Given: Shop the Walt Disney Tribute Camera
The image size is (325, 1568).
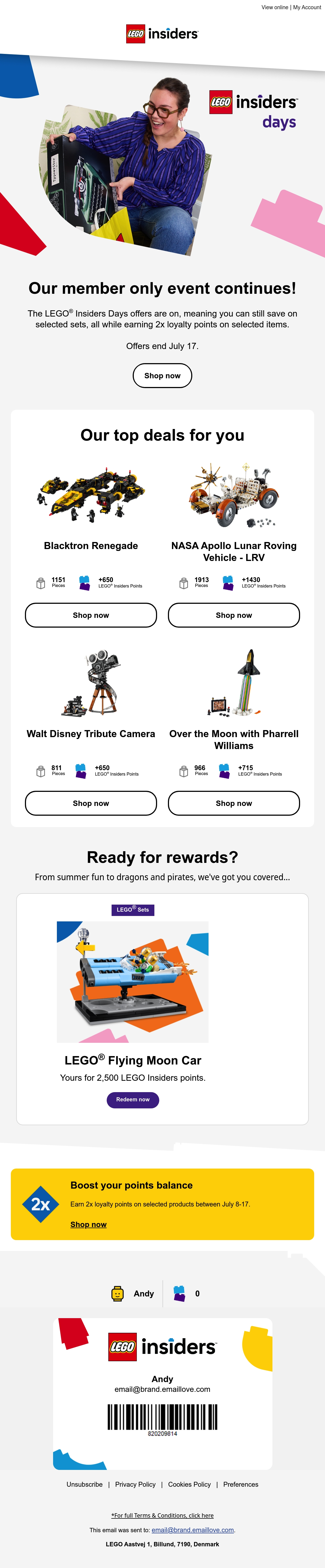Looking at the screenshot, I should click(91, 804).
